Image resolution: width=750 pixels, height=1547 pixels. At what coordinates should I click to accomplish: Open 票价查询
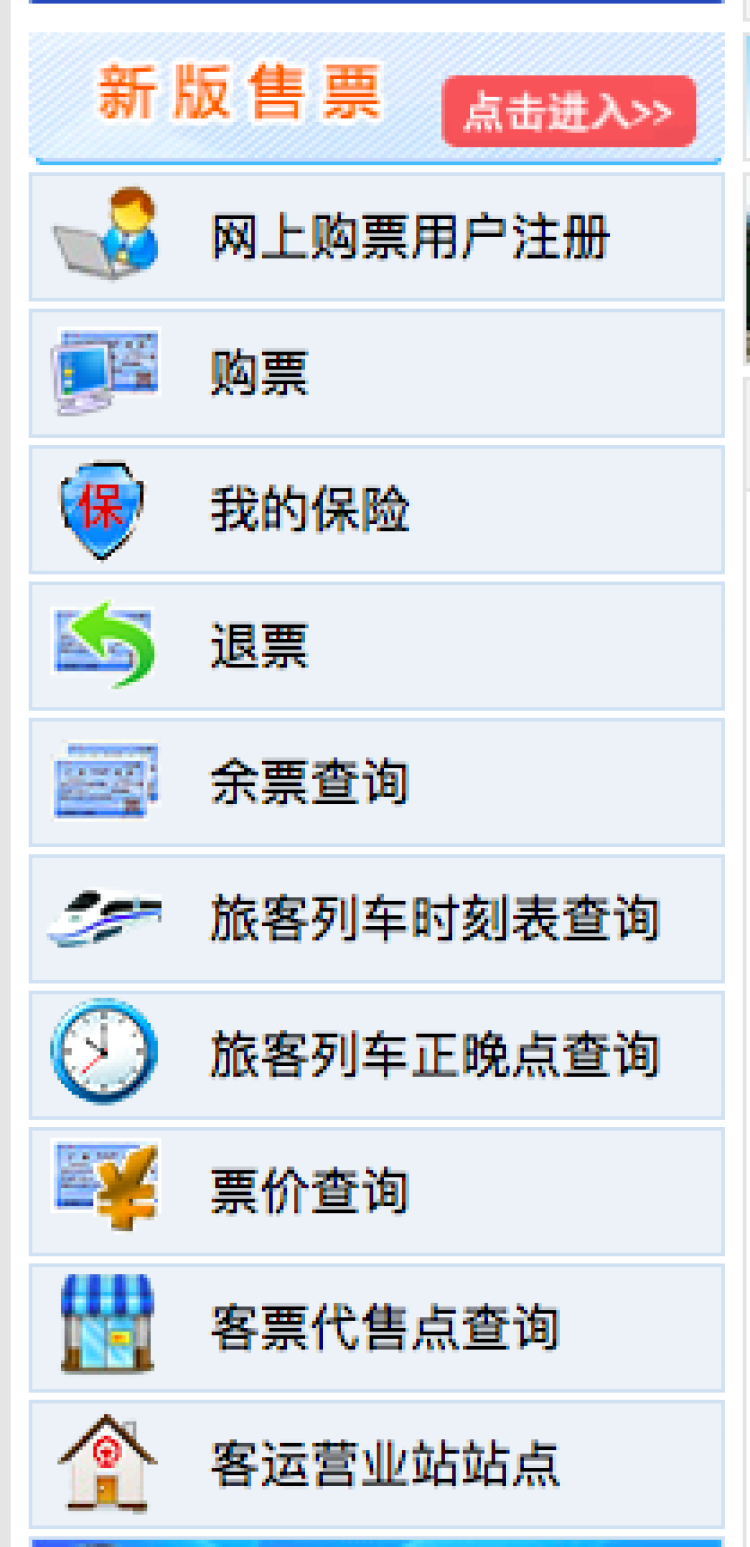pos(376,1192)
